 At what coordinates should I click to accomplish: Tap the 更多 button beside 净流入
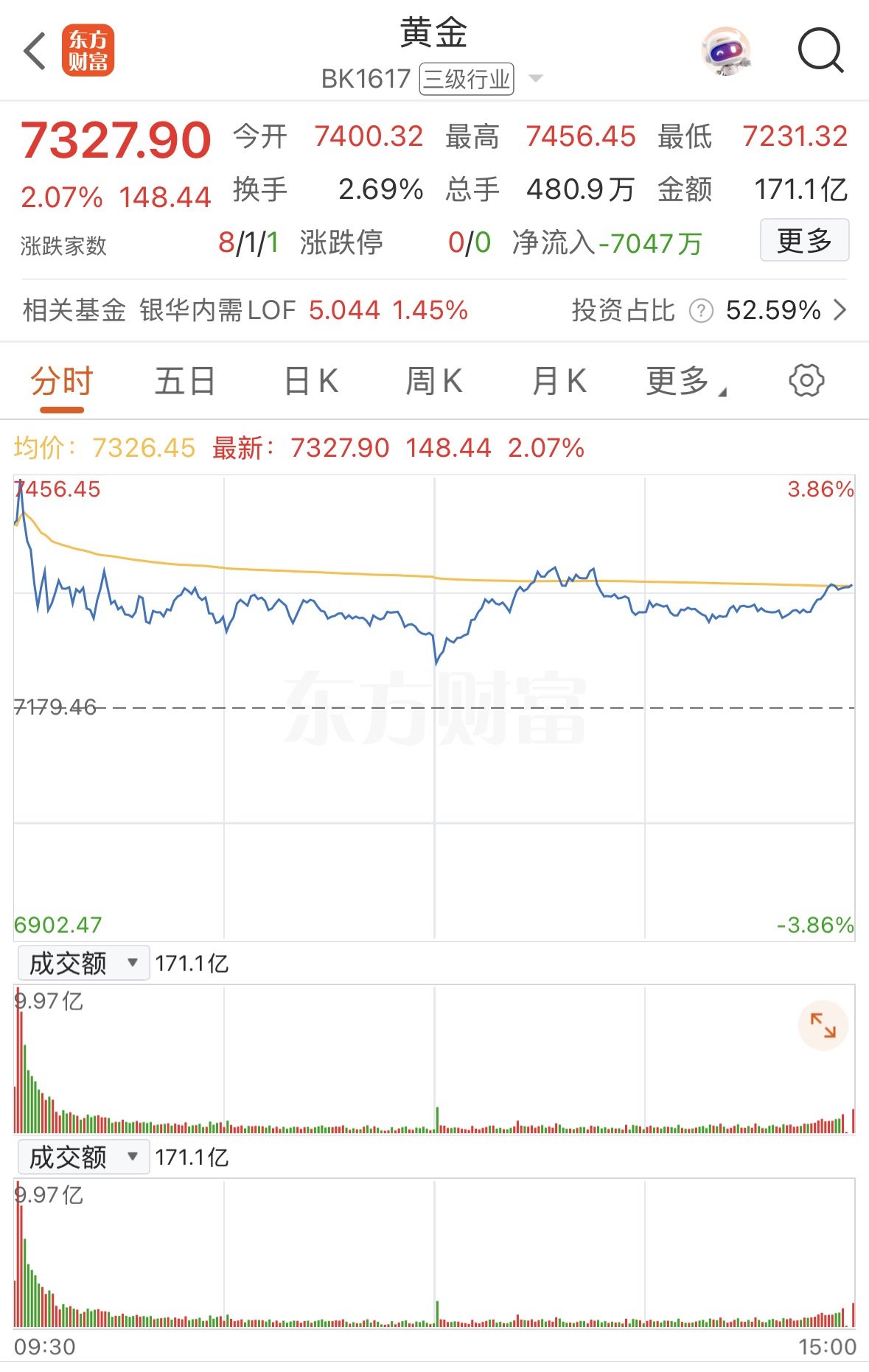click(x=804, y=240)
